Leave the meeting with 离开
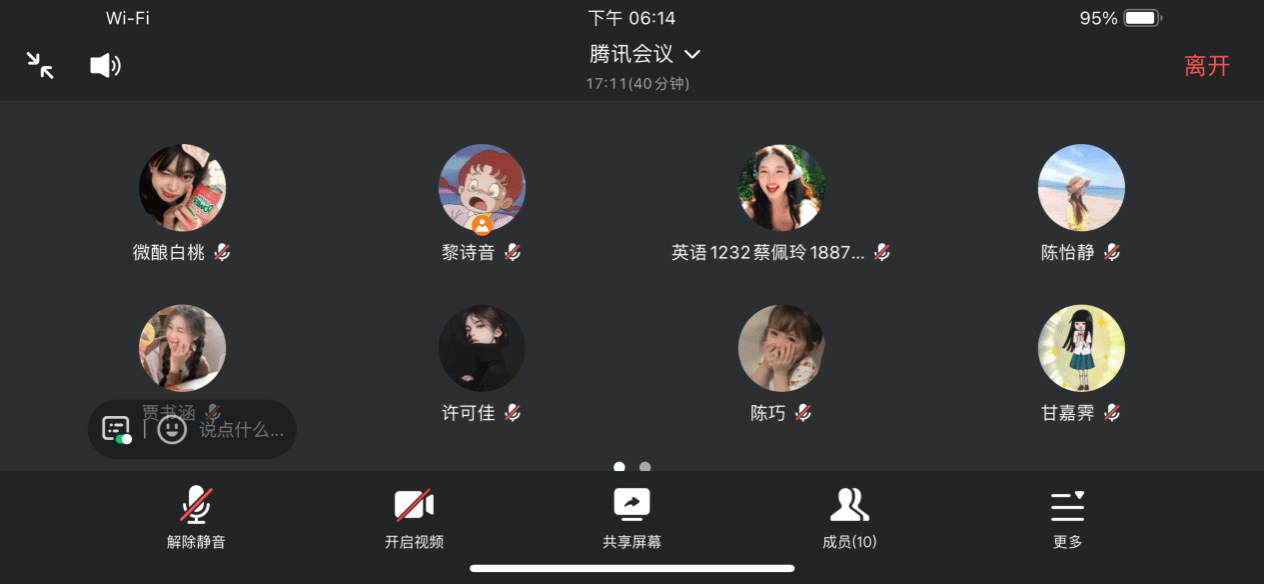 [1207, 66]
